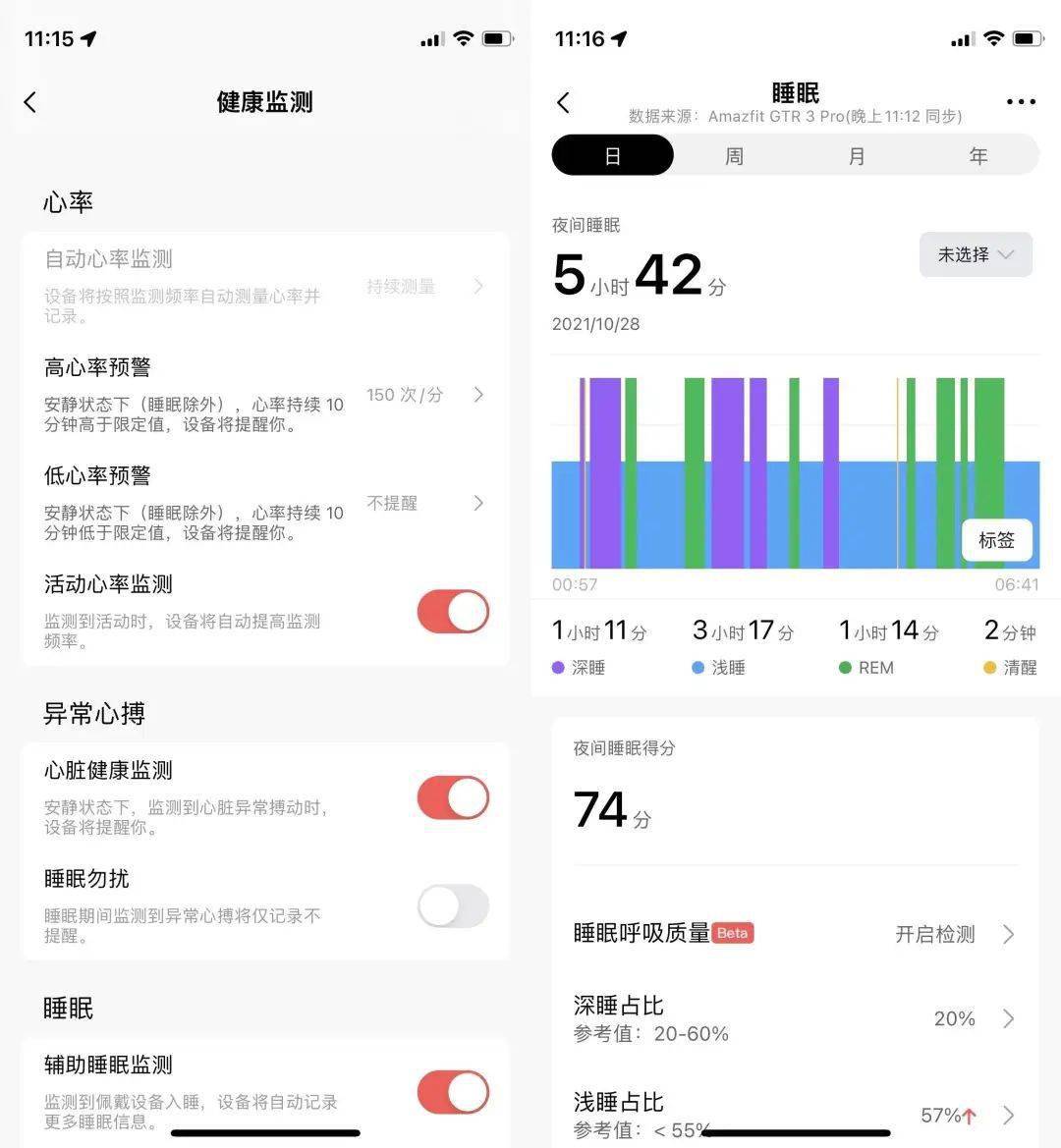
Task: Switch to the 周 tab
Action: pyautogui.click(x=733, y=155)
